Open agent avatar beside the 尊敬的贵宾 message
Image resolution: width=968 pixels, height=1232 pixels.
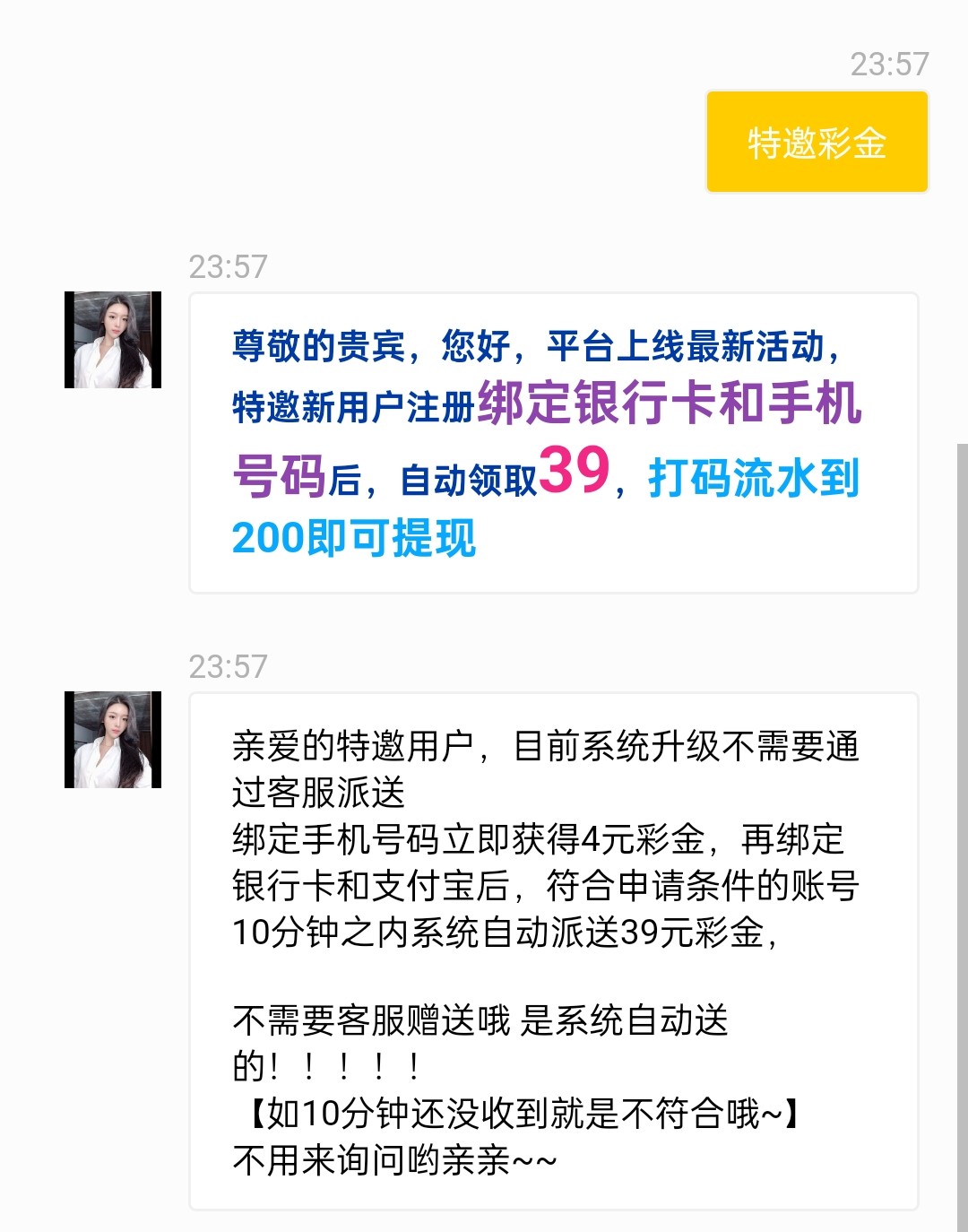point(113,340)
